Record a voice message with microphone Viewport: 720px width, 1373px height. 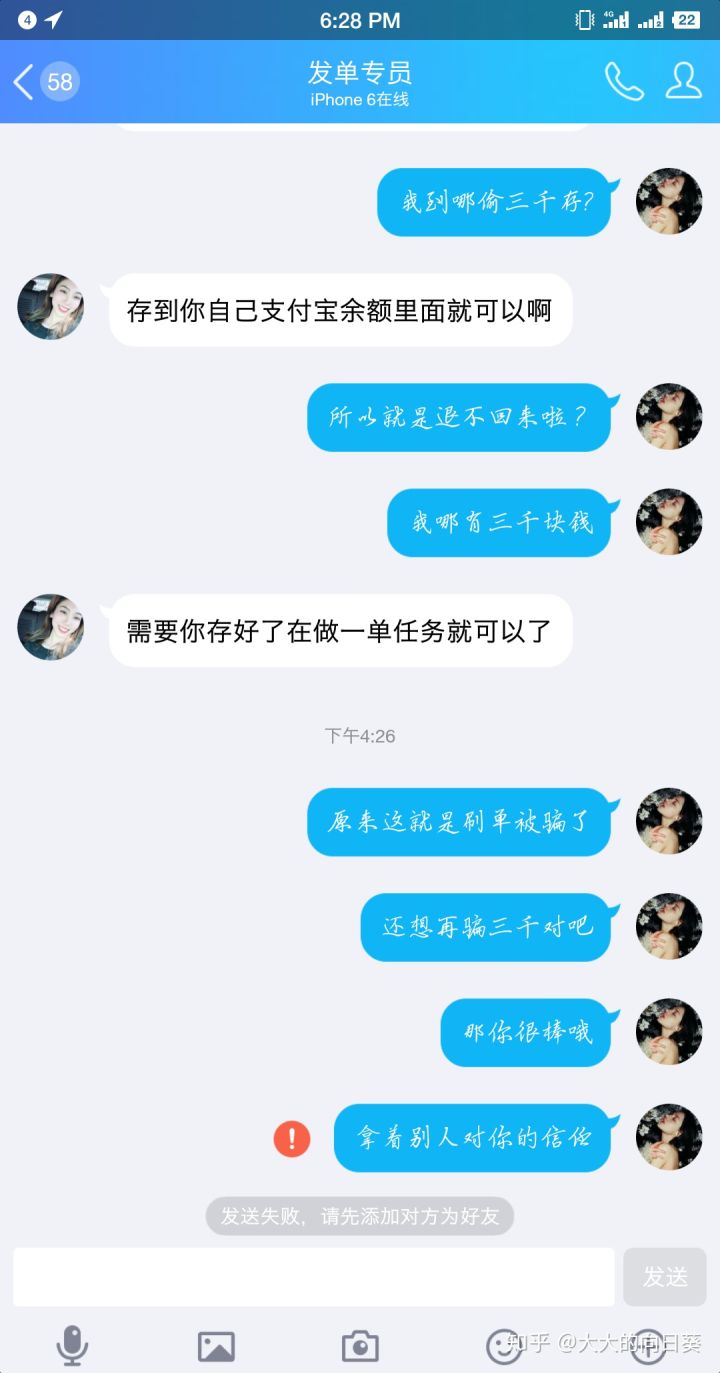[72, 1346]
